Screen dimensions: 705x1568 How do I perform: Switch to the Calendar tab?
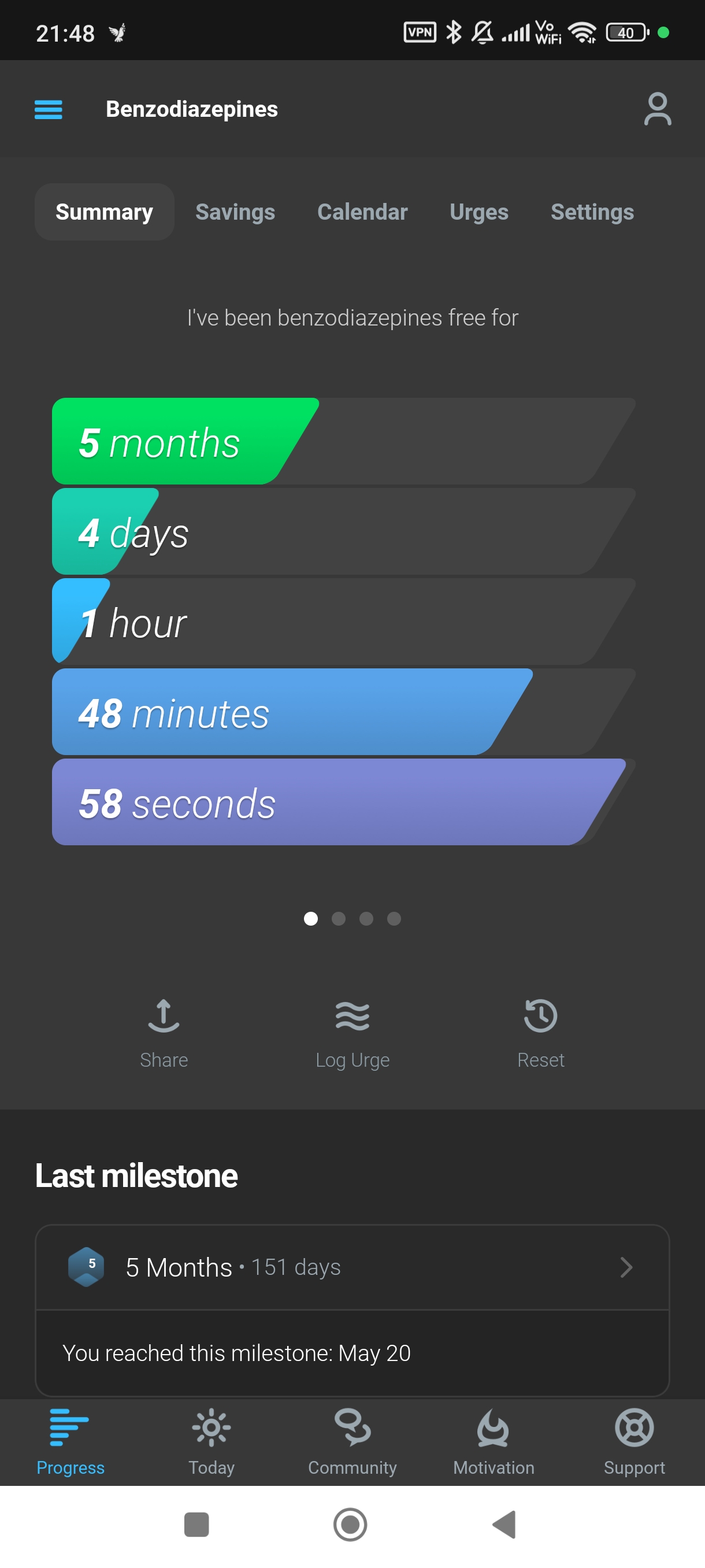click(x=362, y=212)
